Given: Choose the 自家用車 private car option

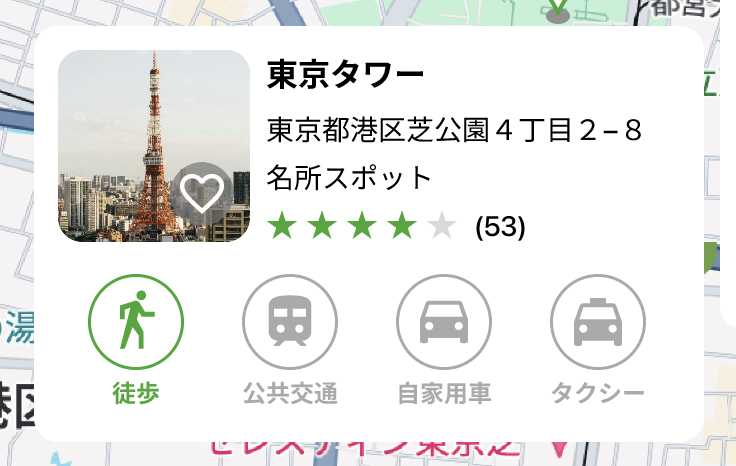Looking at the screenshot, I should (444, 323).
